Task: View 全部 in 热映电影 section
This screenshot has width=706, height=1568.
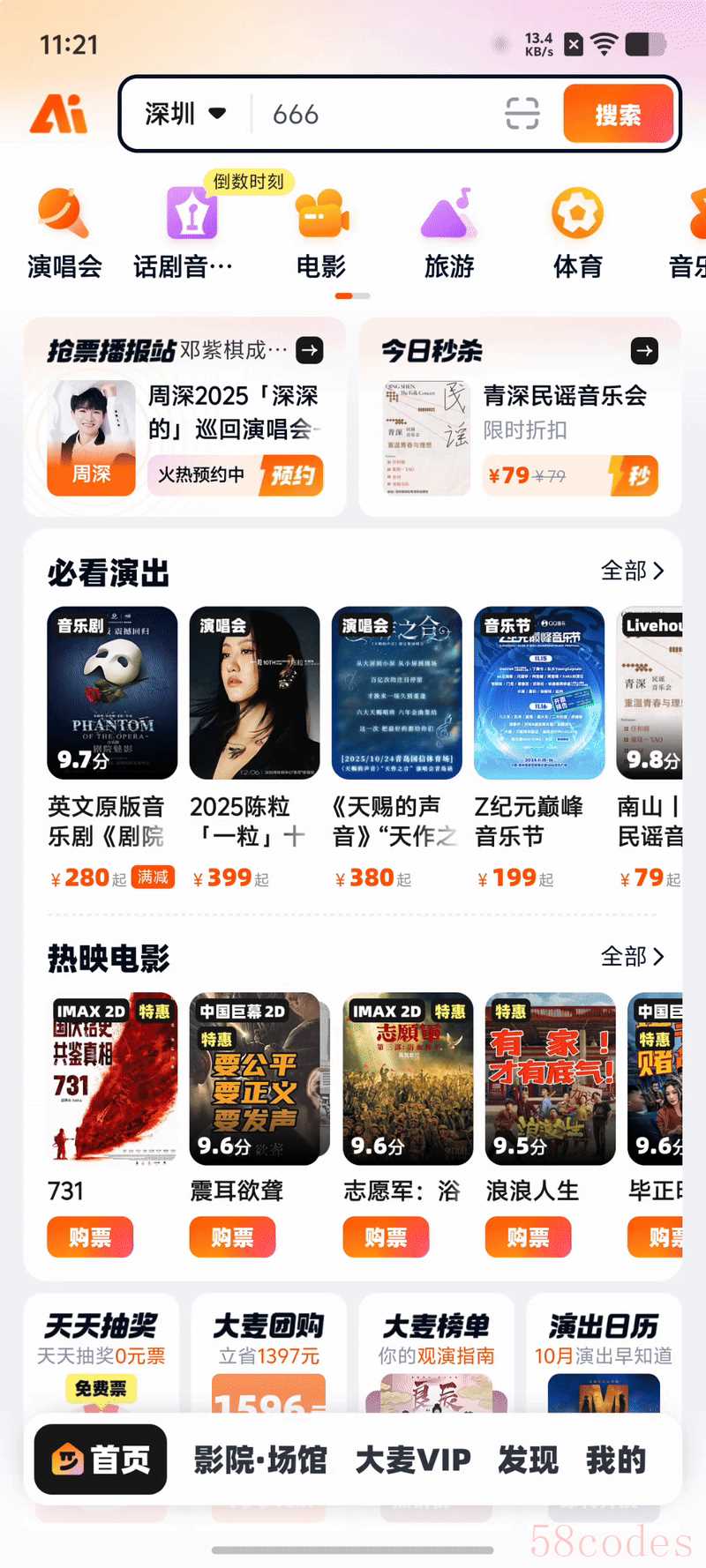Action: (x=632, y=956)
